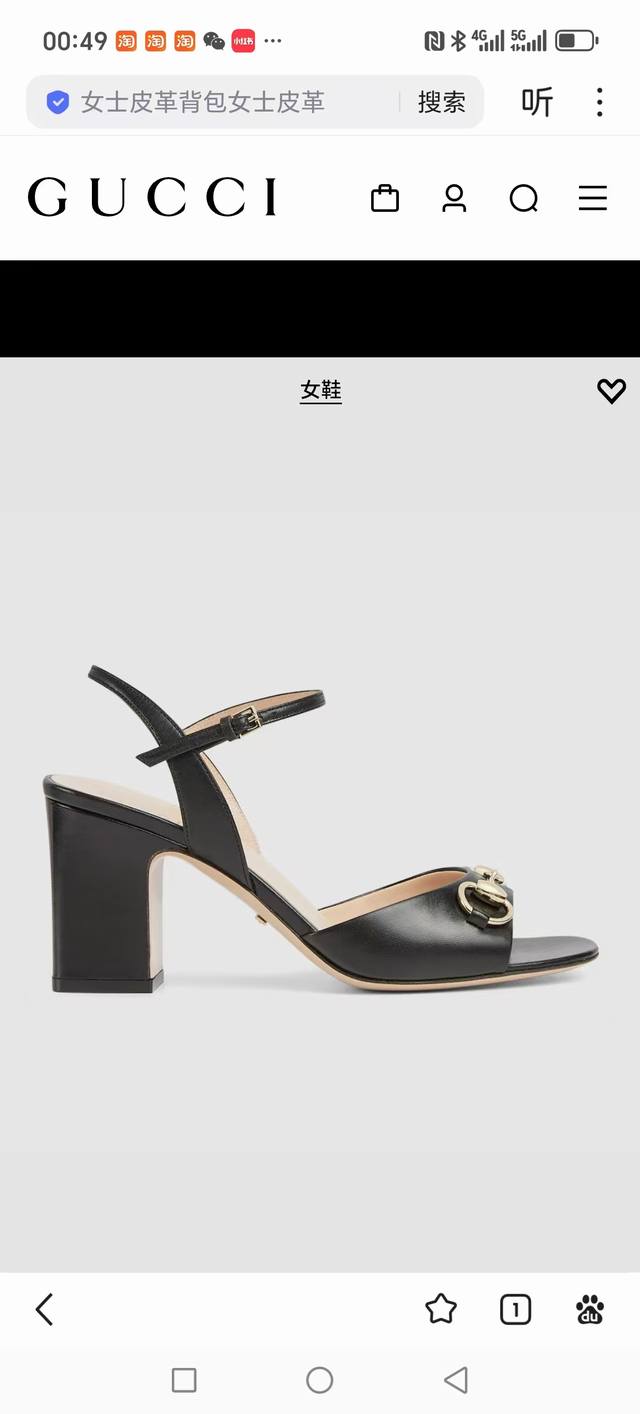Open the recent apps view

[x=184, y=1381]
